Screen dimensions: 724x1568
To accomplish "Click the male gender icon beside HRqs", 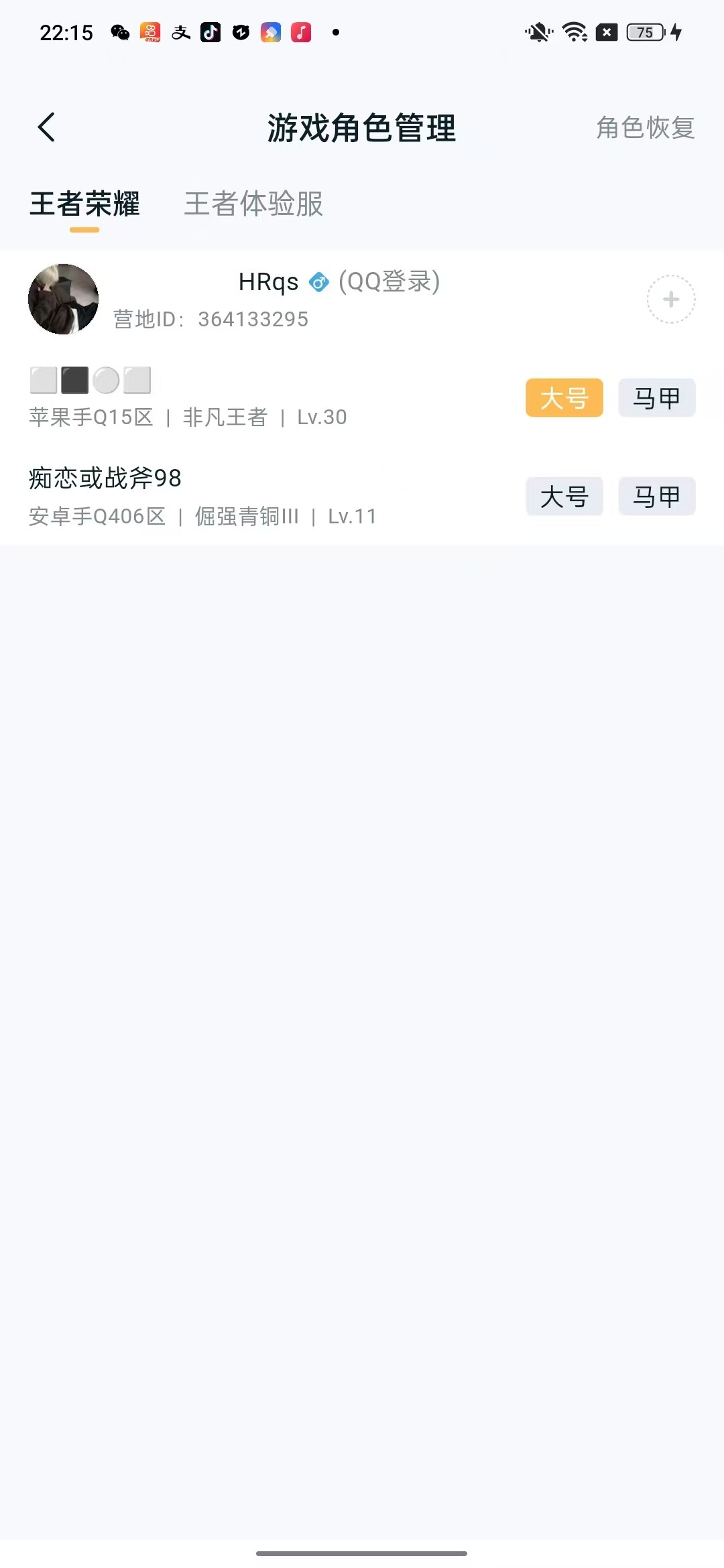I will [x=319, y=281].
